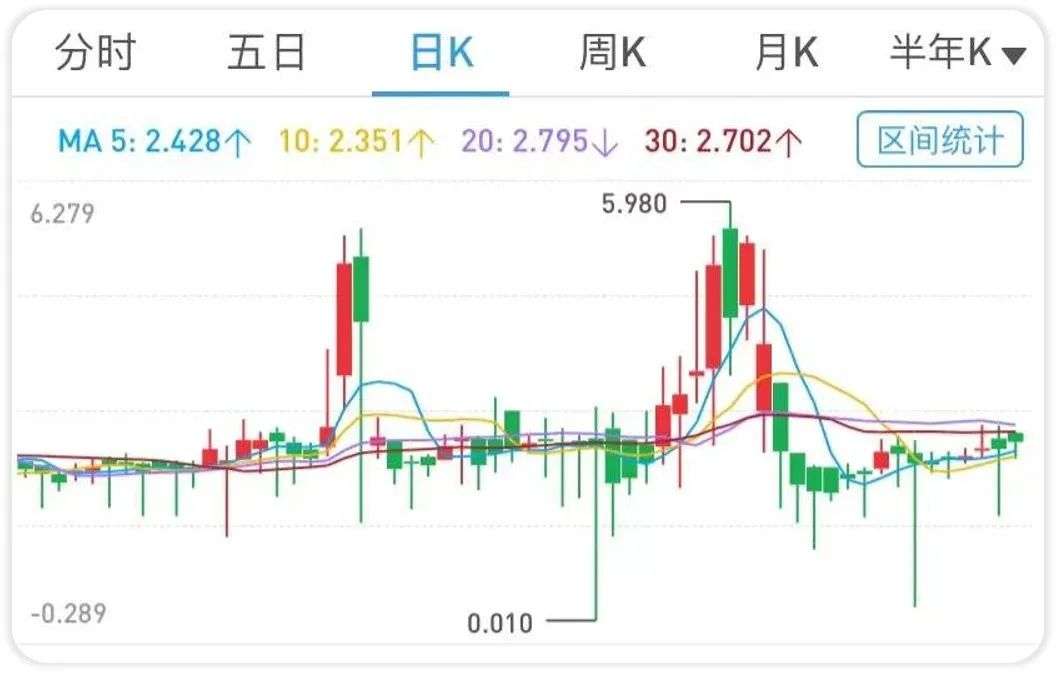The width and height of the screenshot is (1056, 673).
Task: Switch to 周K weekly chart
Action: [x=612, y=53]
